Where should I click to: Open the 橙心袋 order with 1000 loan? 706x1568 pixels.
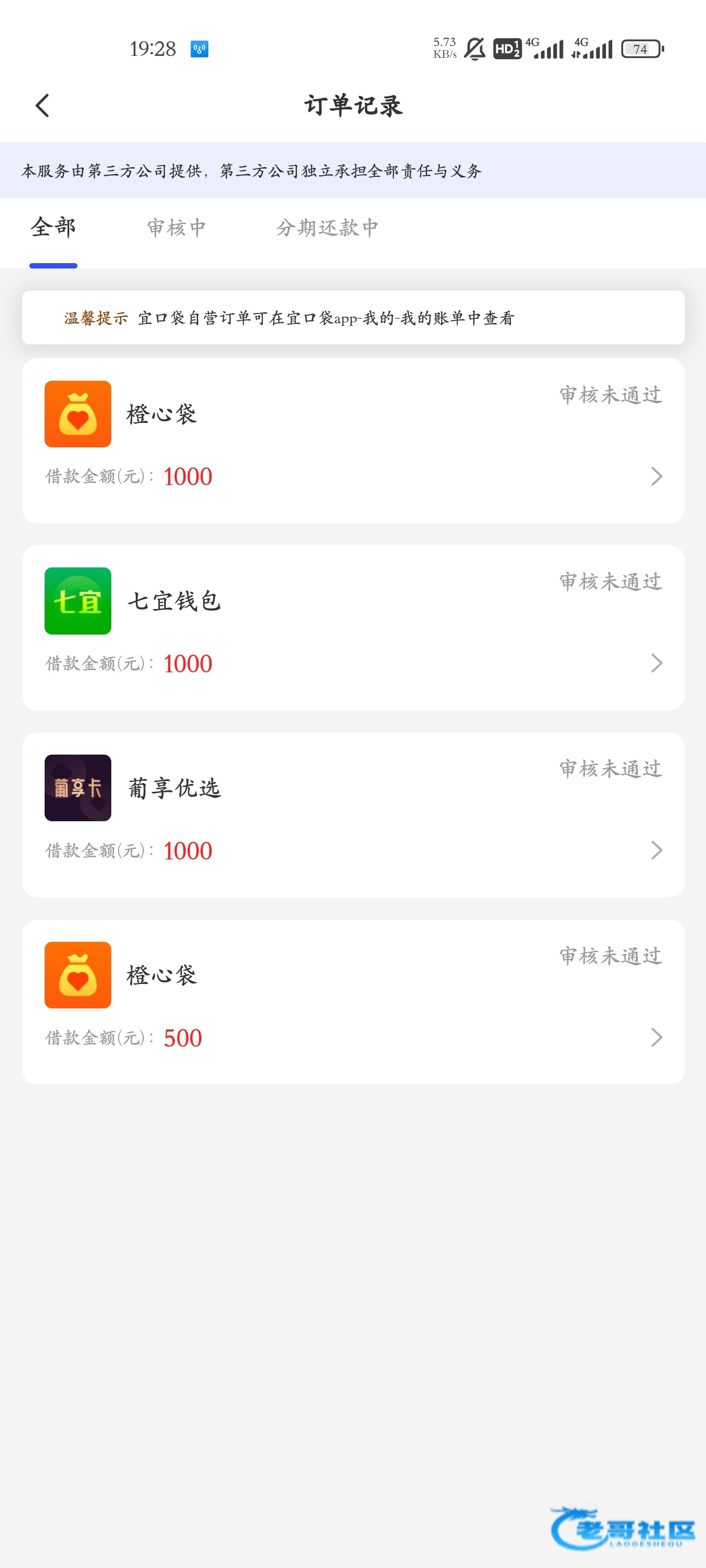353,440
